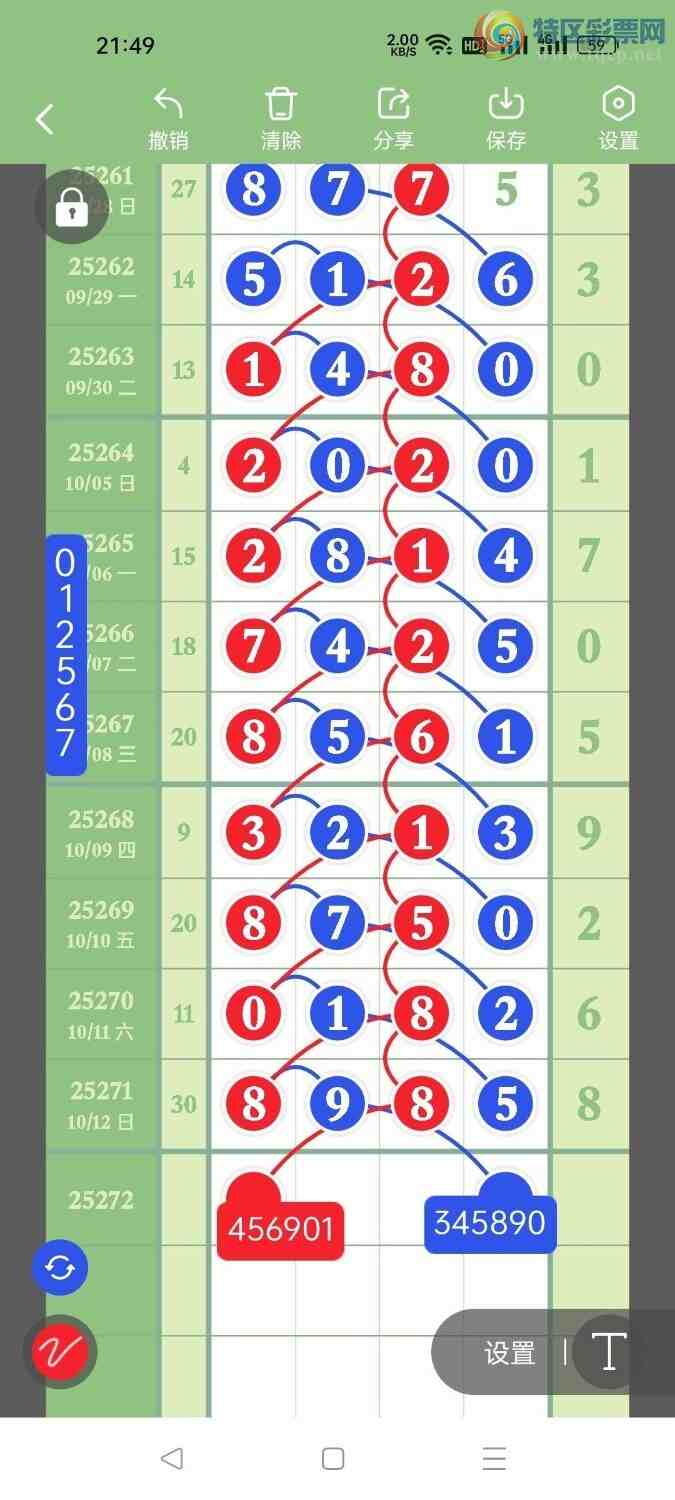Image resolution: width=675 pixels, height=1500 pixels.
Task: Choose the text T tool
Action: point(608,1352)
